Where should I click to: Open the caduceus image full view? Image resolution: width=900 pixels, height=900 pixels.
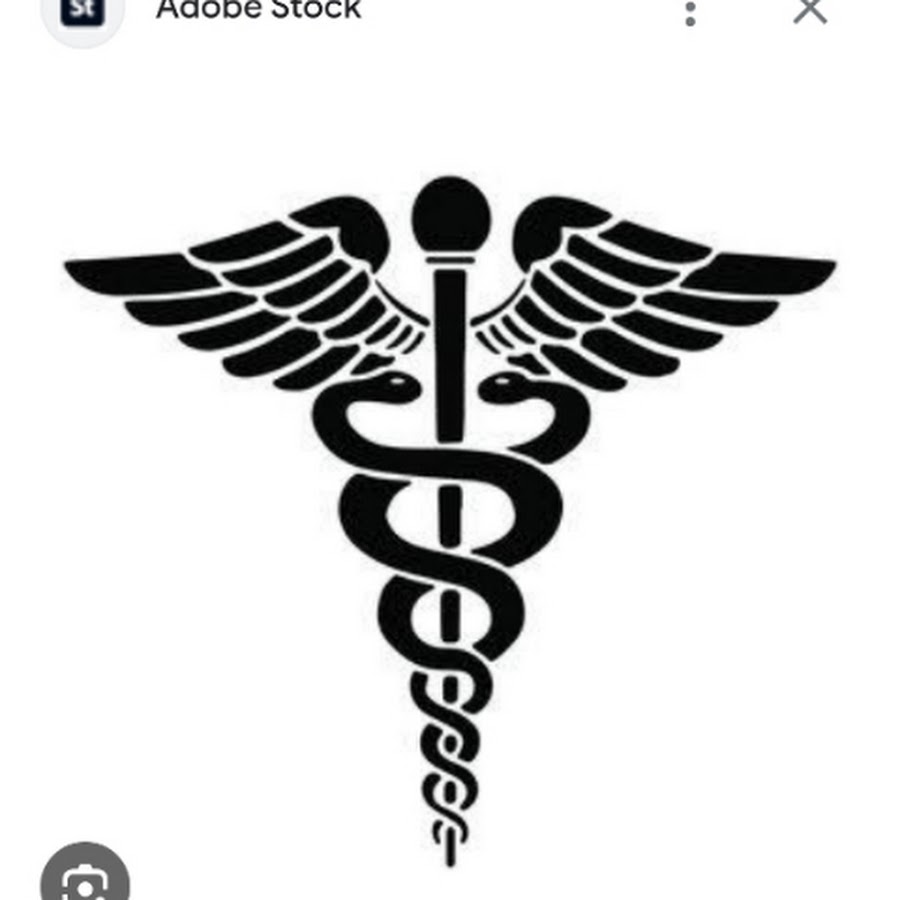point(450,500)
